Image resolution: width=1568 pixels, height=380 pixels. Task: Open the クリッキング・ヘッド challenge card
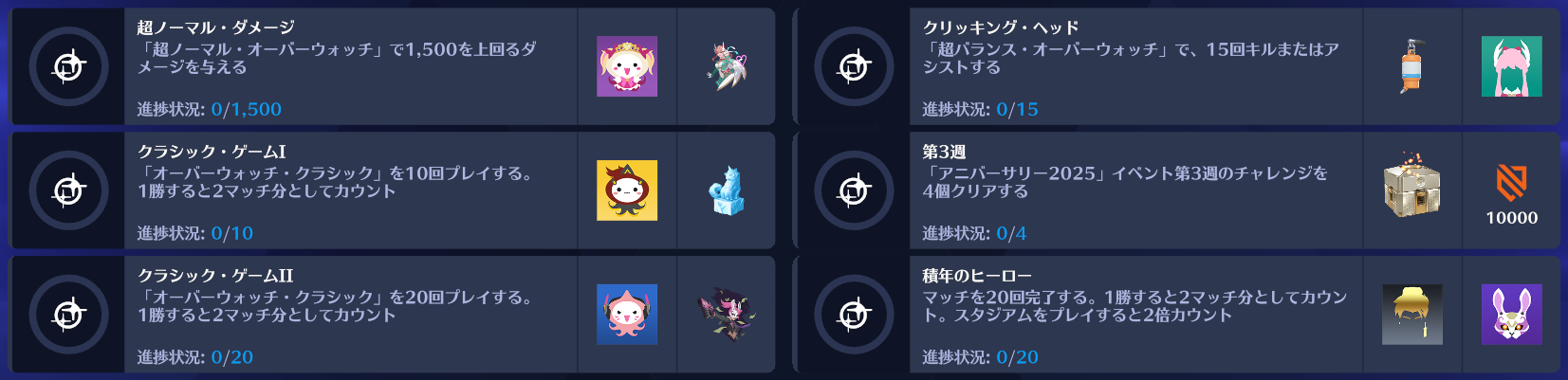(1134, 66)
